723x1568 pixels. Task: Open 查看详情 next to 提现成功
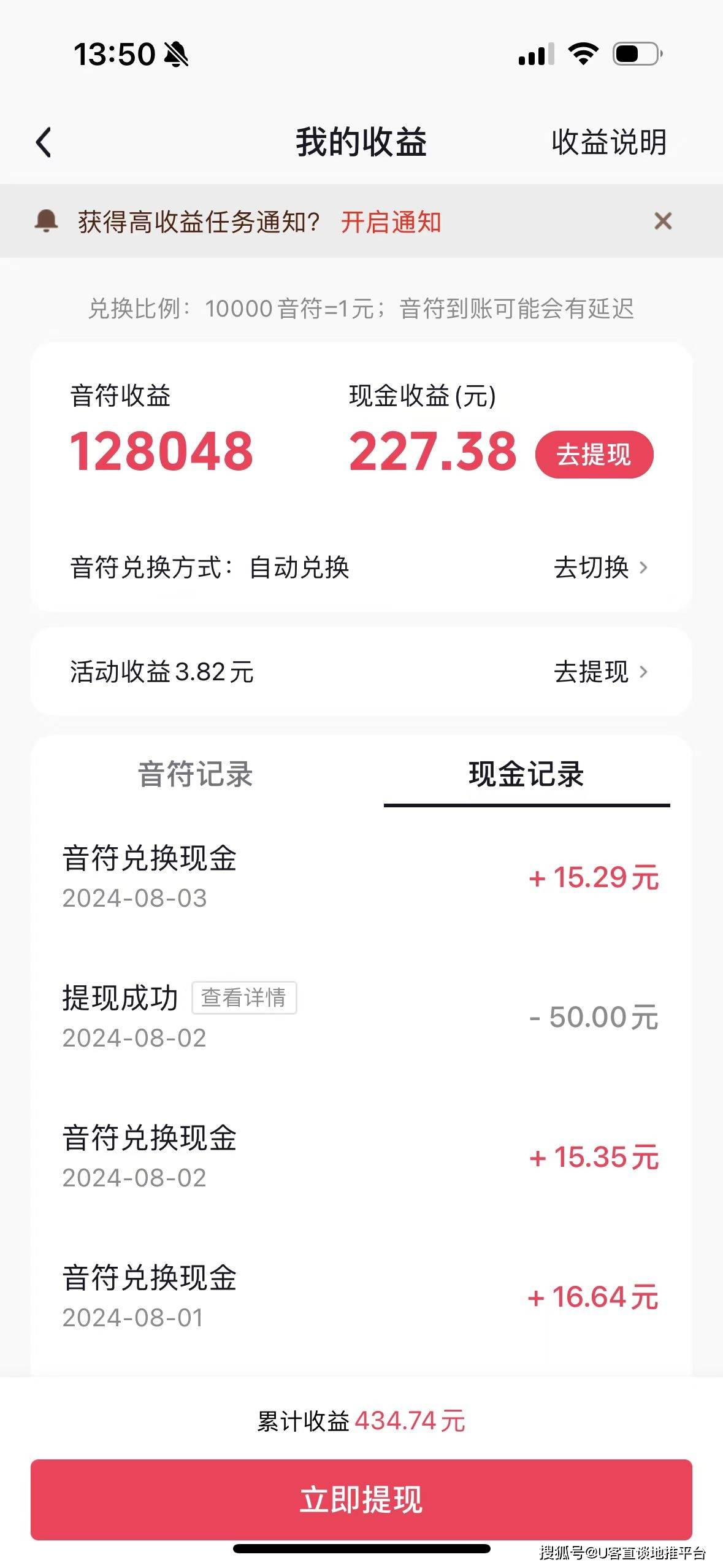pos(244,997)
